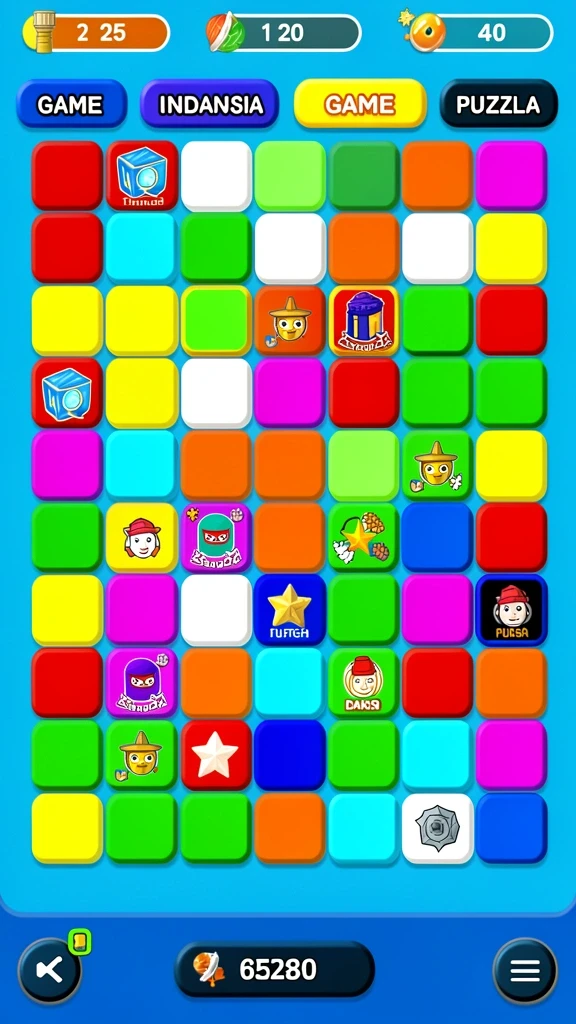Pick the yellow tile with red-hat face

[142, 537]
